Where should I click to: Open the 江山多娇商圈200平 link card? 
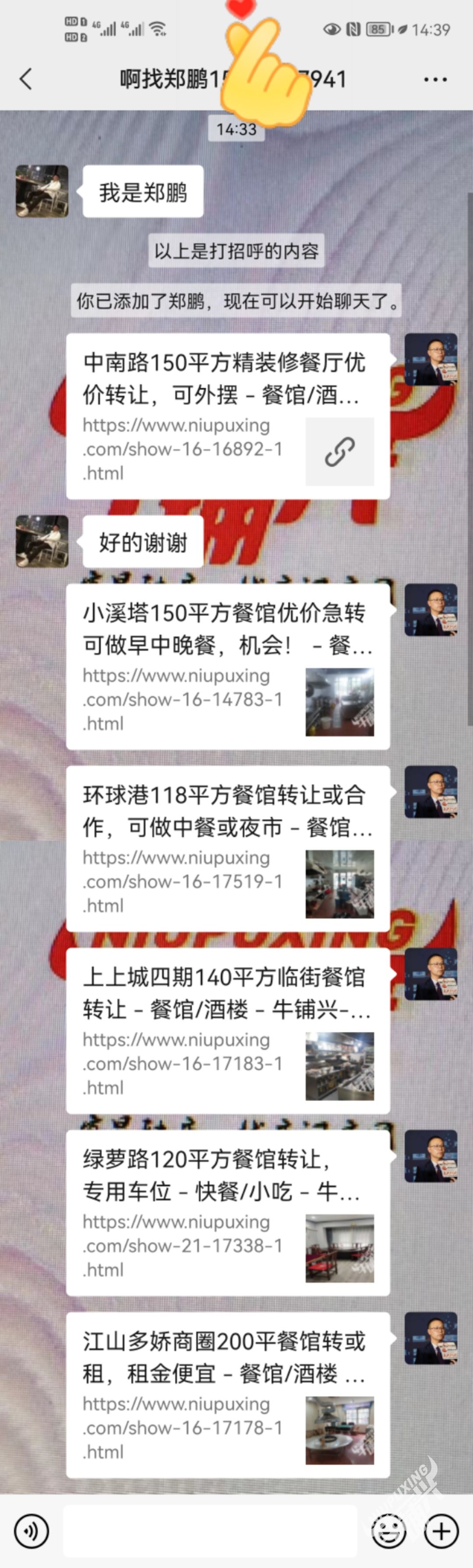[x=227, y=1394]
